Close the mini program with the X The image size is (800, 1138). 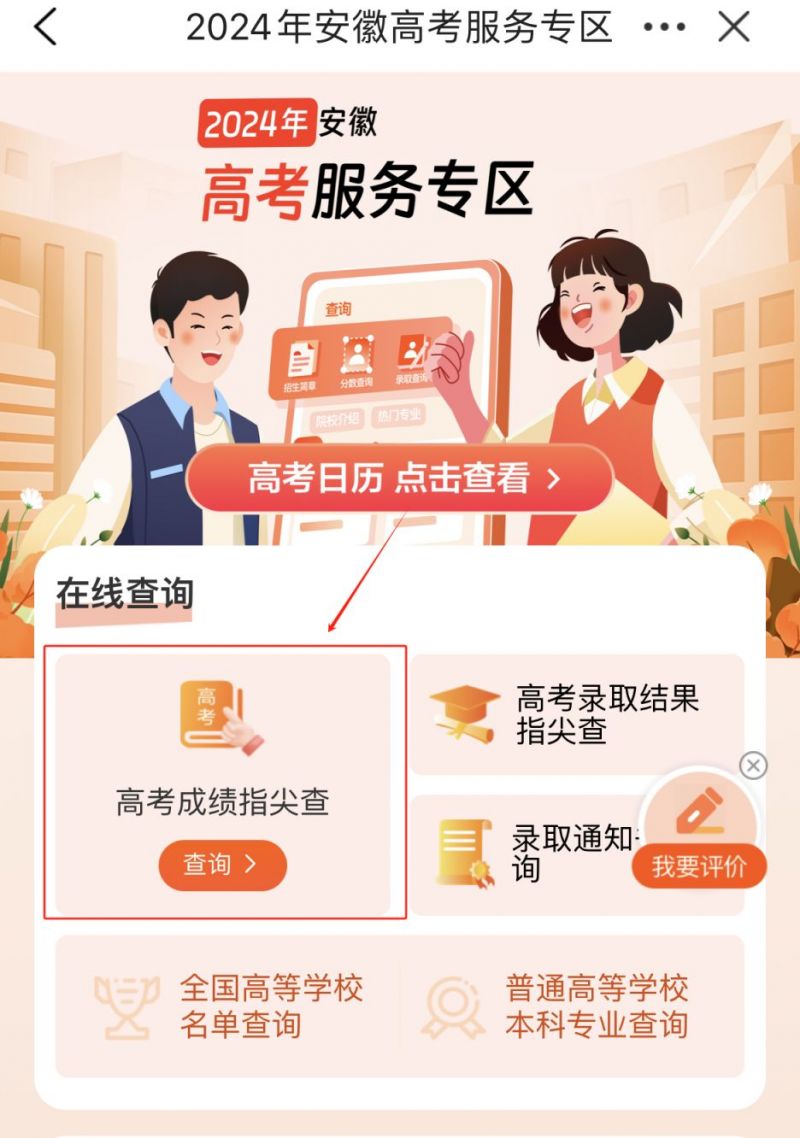coord(734,28)
